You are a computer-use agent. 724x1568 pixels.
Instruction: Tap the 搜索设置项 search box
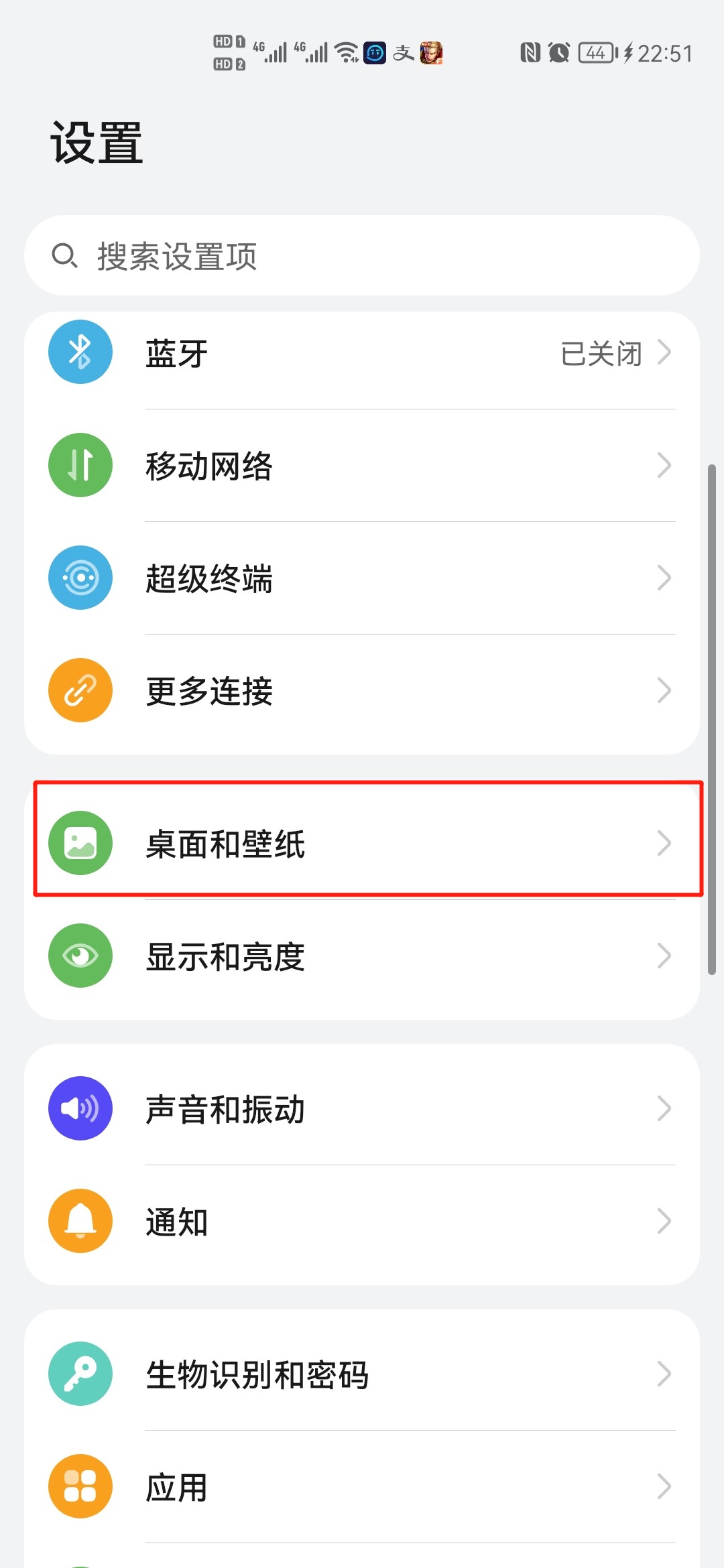(x=362, y=255)
